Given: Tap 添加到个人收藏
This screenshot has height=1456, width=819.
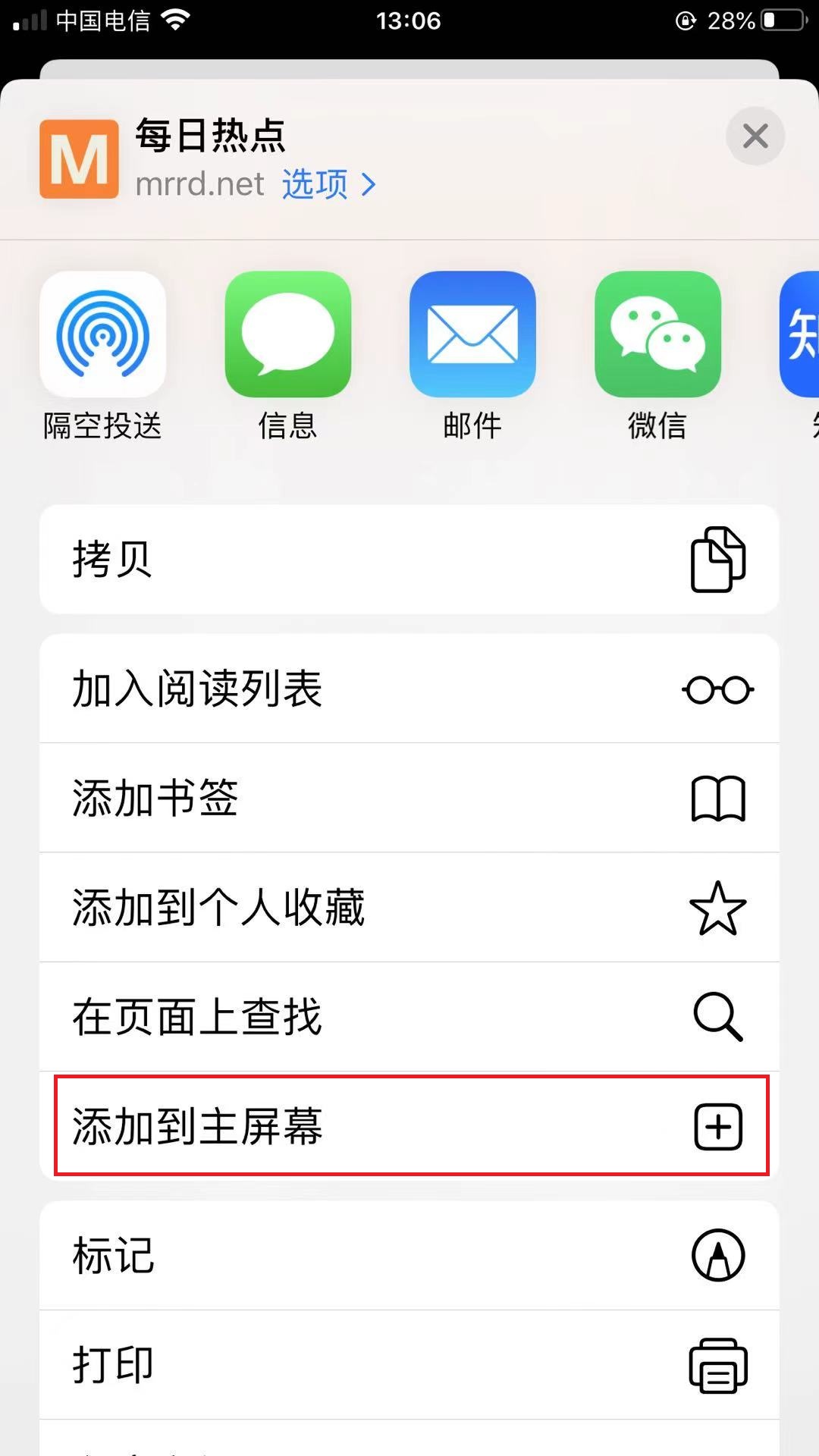Looking at the screenshot, I should click(409, 907).
